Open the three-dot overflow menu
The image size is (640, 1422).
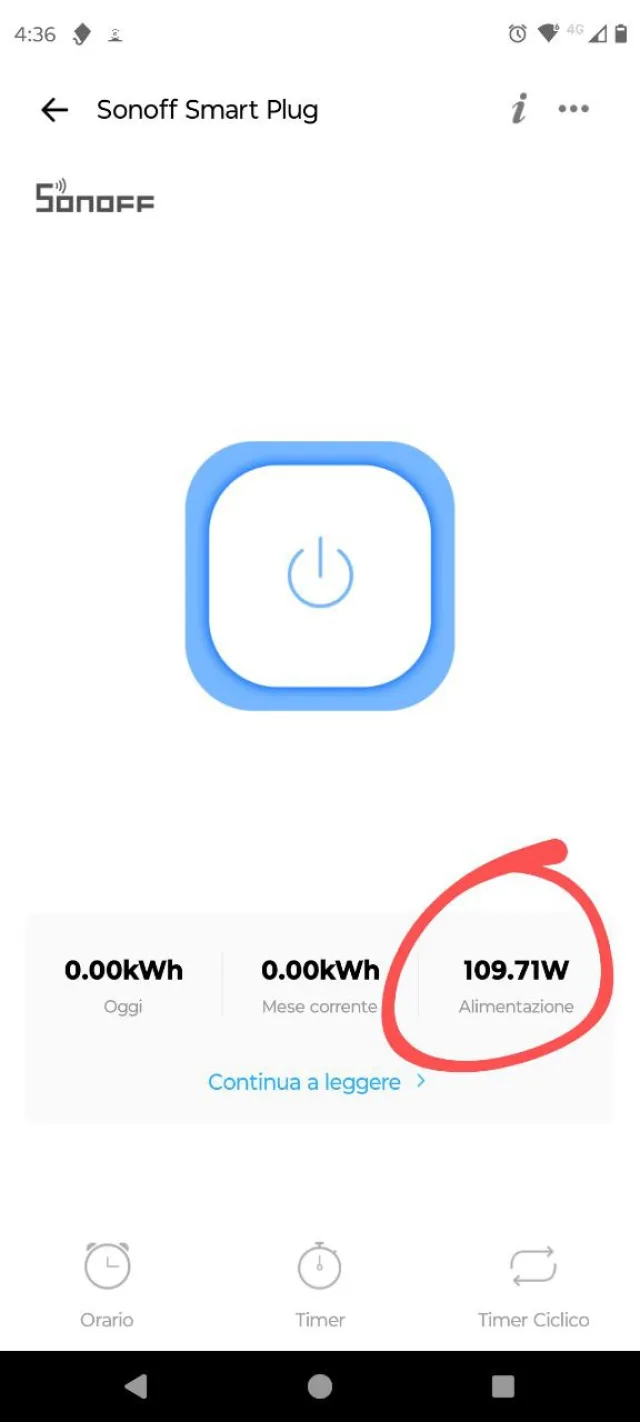coord(573,109)
